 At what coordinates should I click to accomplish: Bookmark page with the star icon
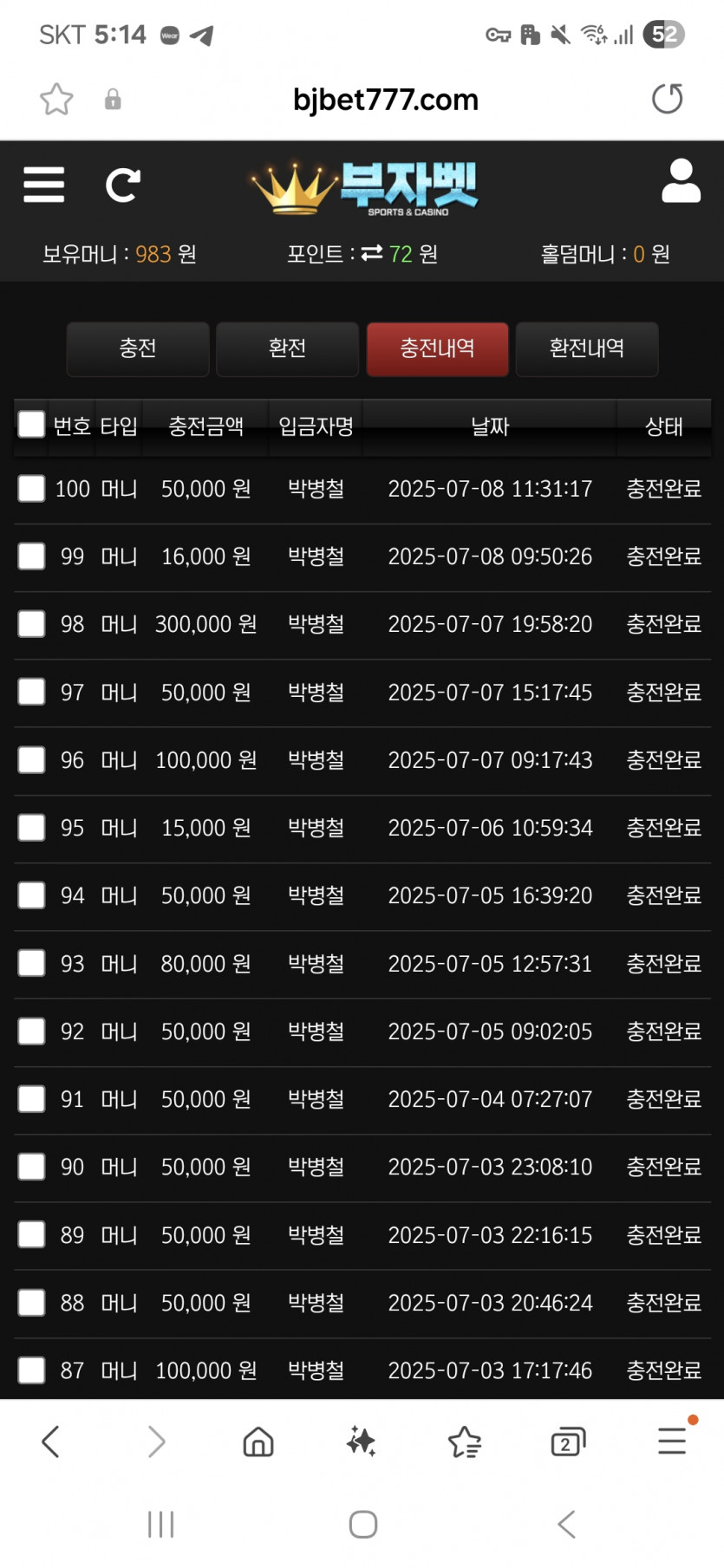click(56, 100)
